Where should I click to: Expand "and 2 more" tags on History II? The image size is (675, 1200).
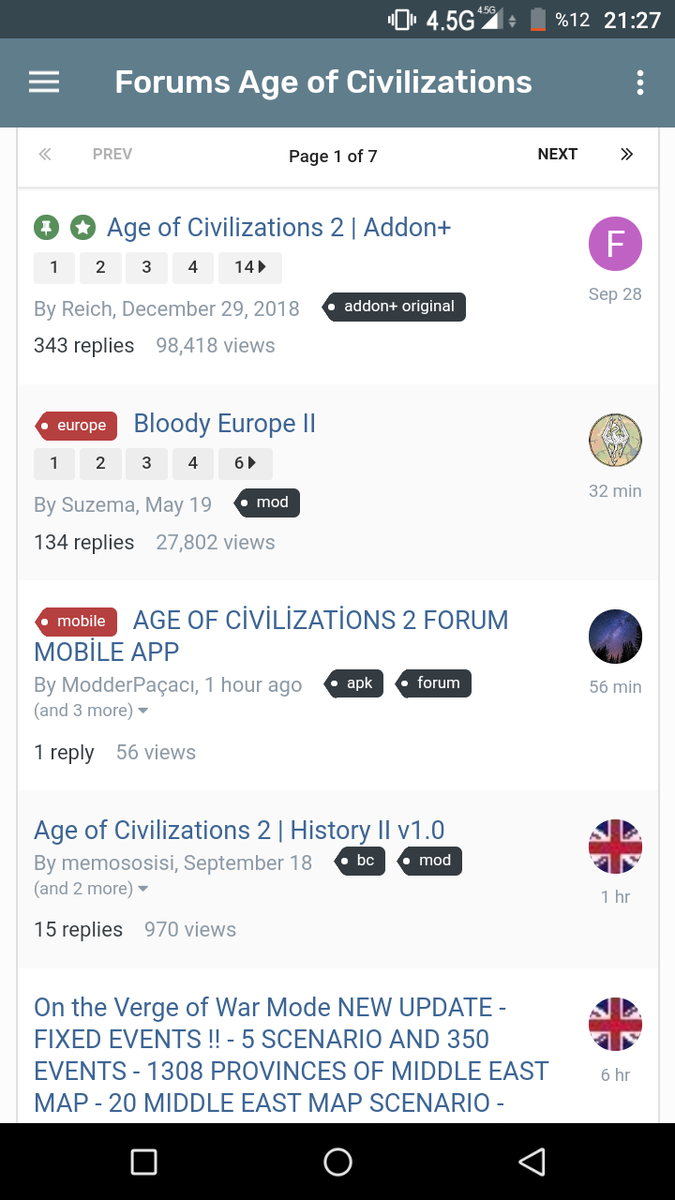tap(91, 888)
